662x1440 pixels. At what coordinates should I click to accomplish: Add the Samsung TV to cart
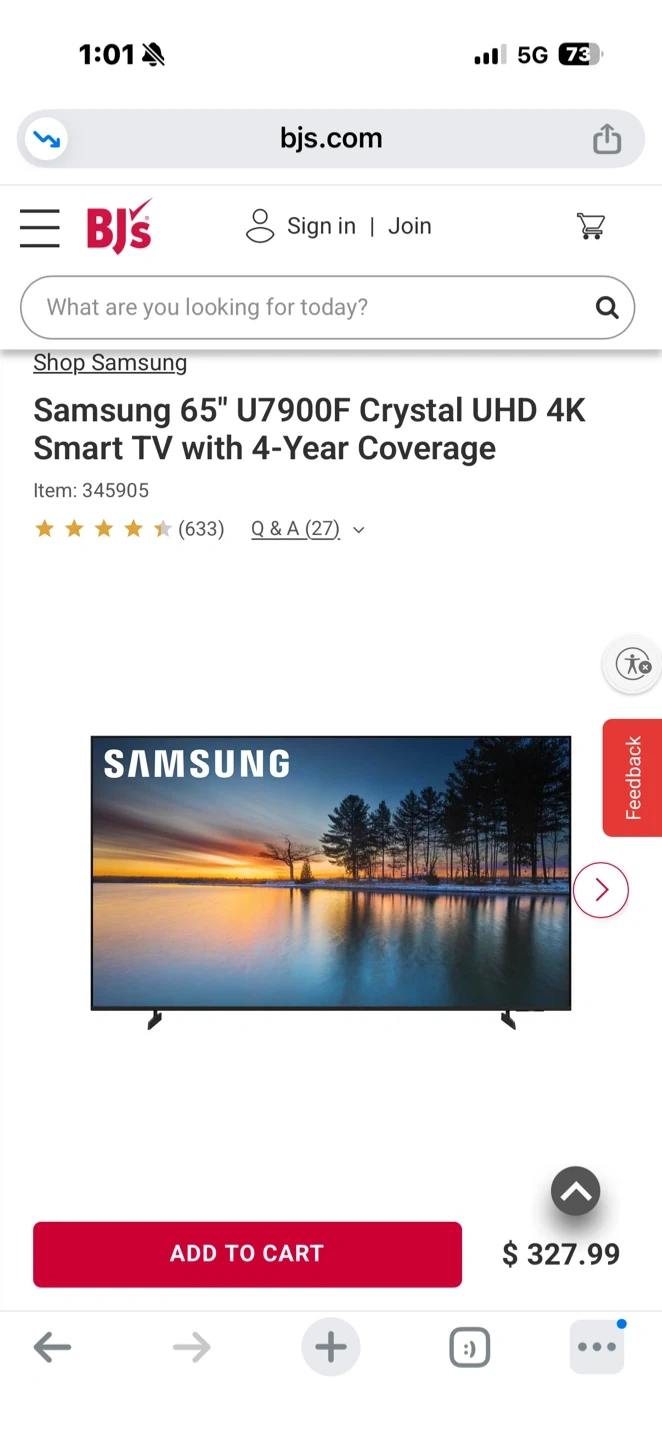[247, 1254]
